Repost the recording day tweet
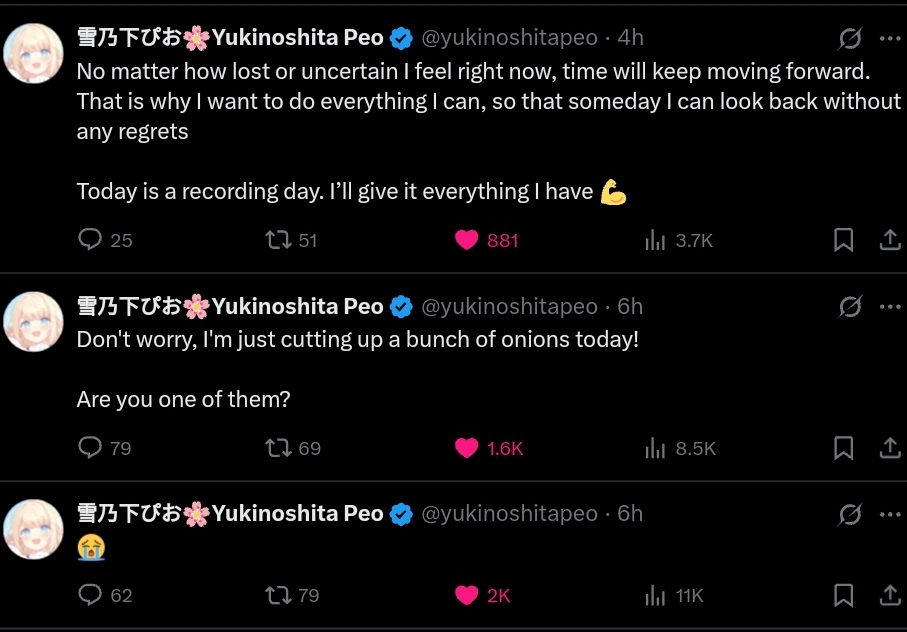The image size is (907, 632). point(277,240)
